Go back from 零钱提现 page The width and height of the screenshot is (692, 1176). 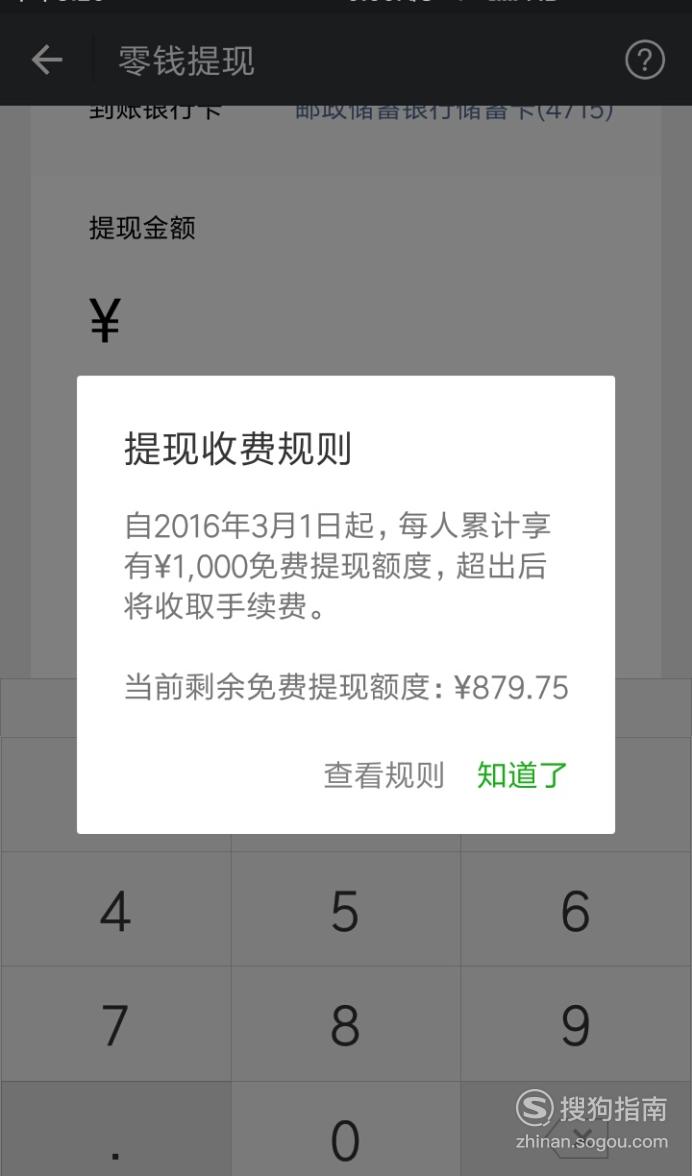click(46, 59)
